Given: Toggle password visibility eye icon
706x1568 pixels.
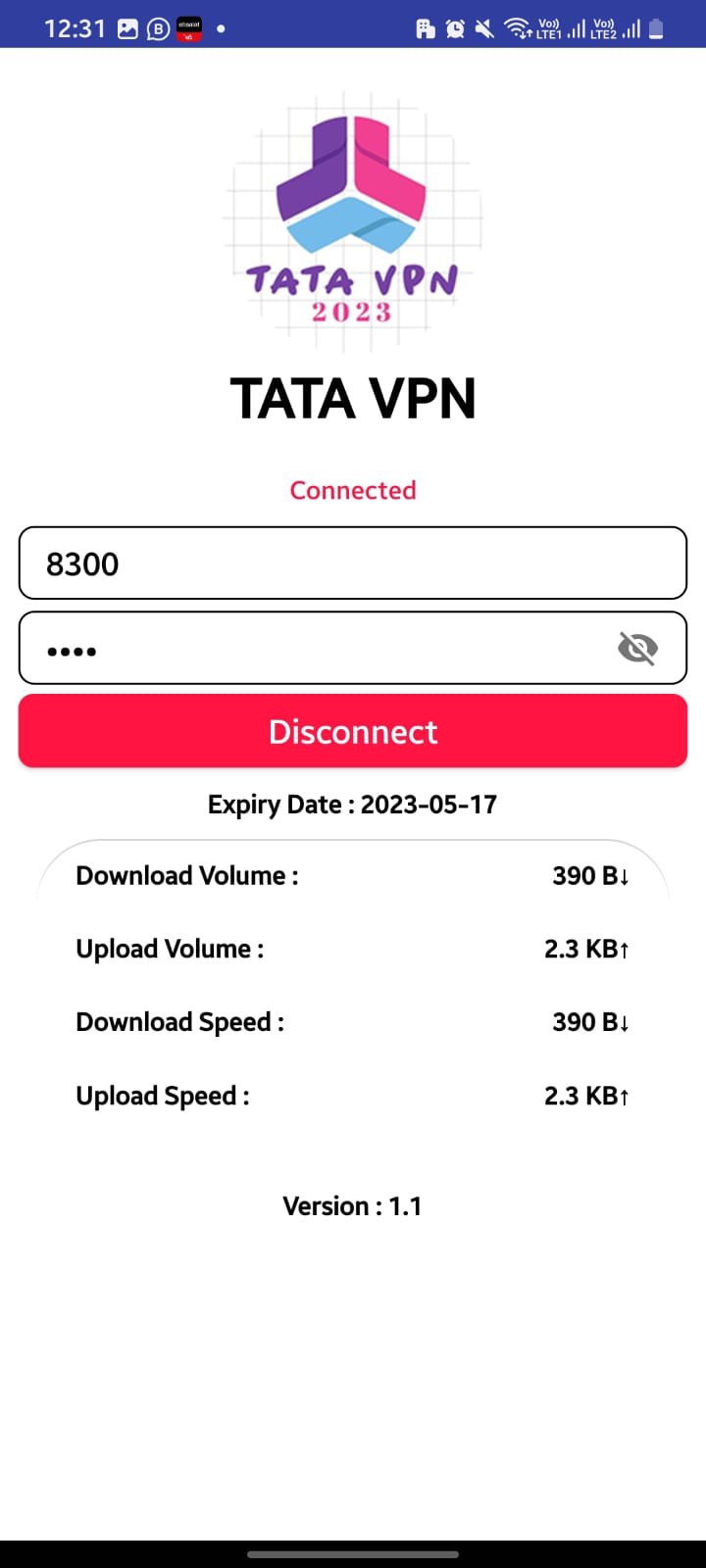Looking at the screenshot, I should click(637, 648).
